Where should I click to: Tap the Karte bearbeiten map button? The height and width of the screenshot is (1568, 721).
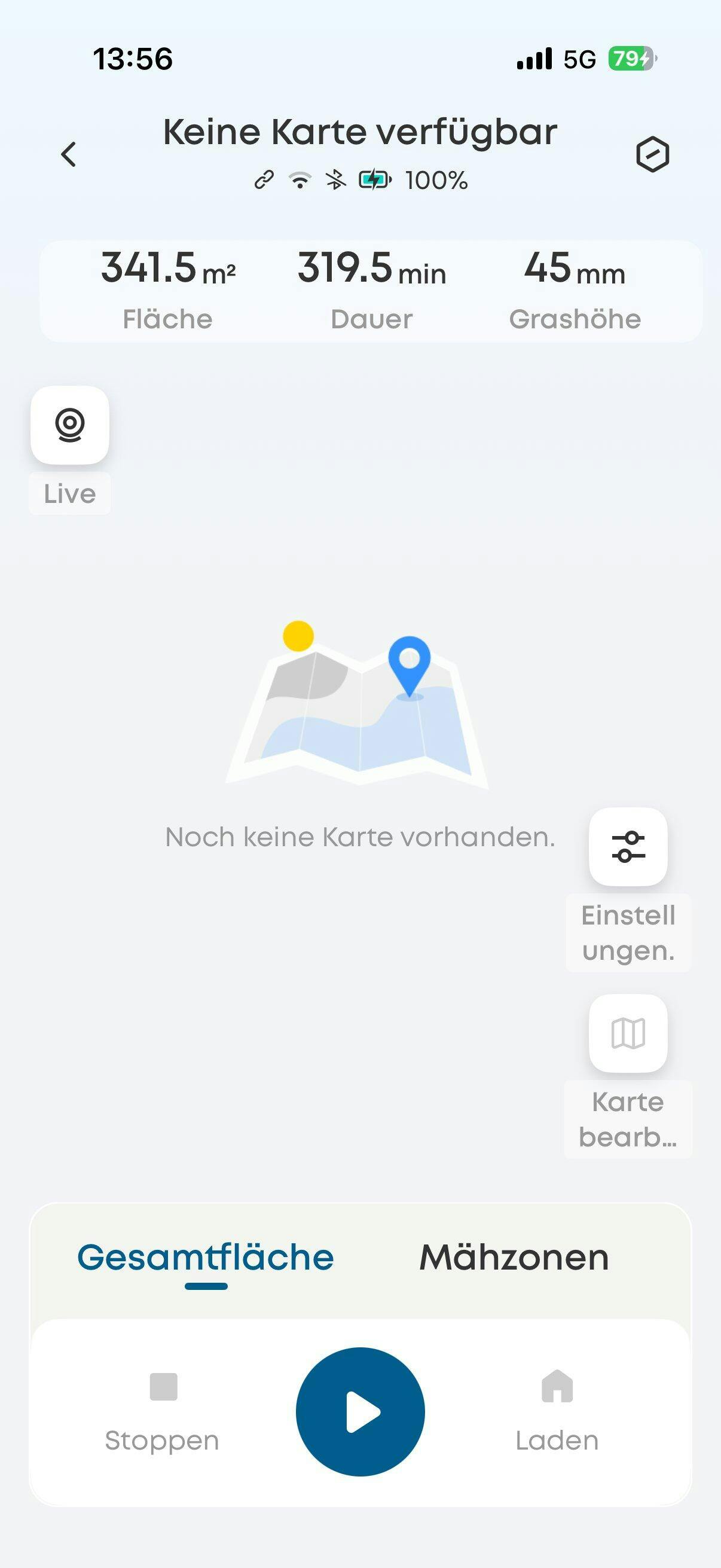(x=628, y=1033)
